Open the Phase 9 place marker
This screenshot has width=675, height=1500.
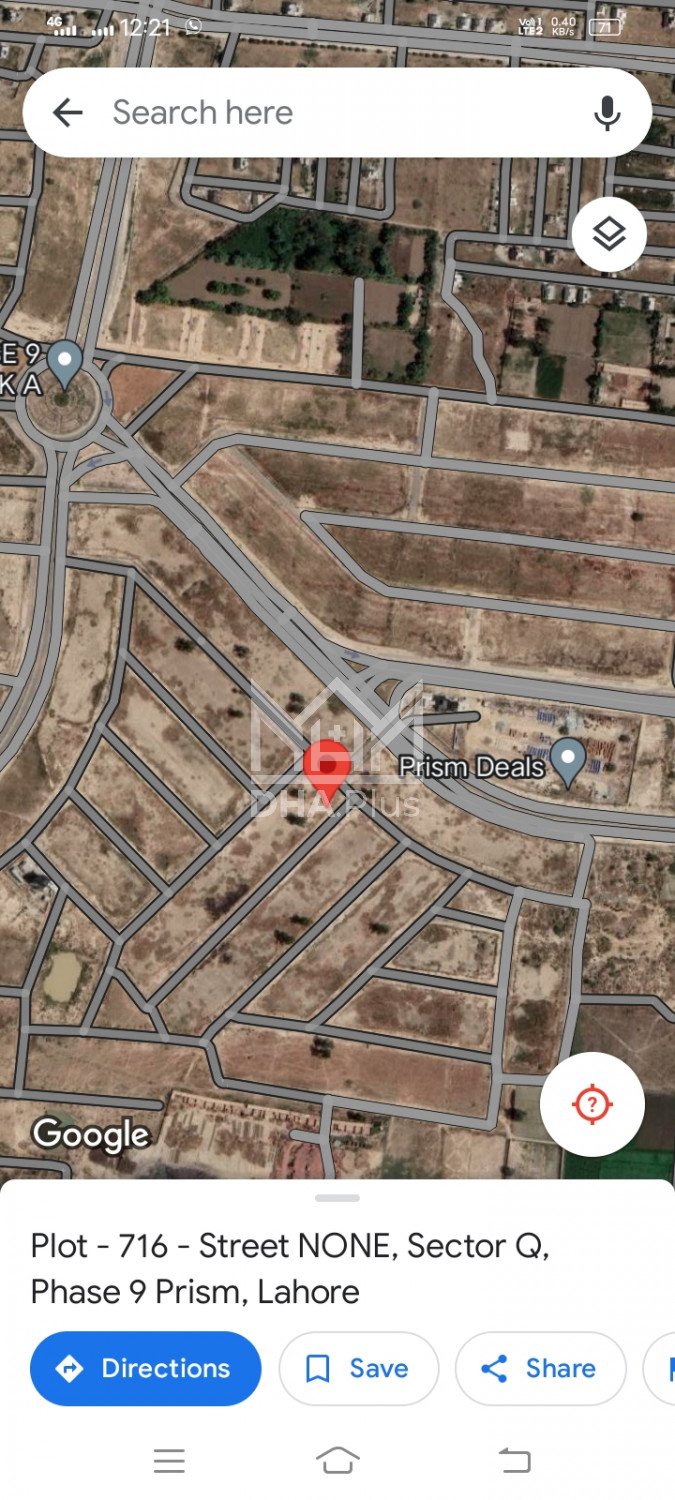tap(65, 362)
